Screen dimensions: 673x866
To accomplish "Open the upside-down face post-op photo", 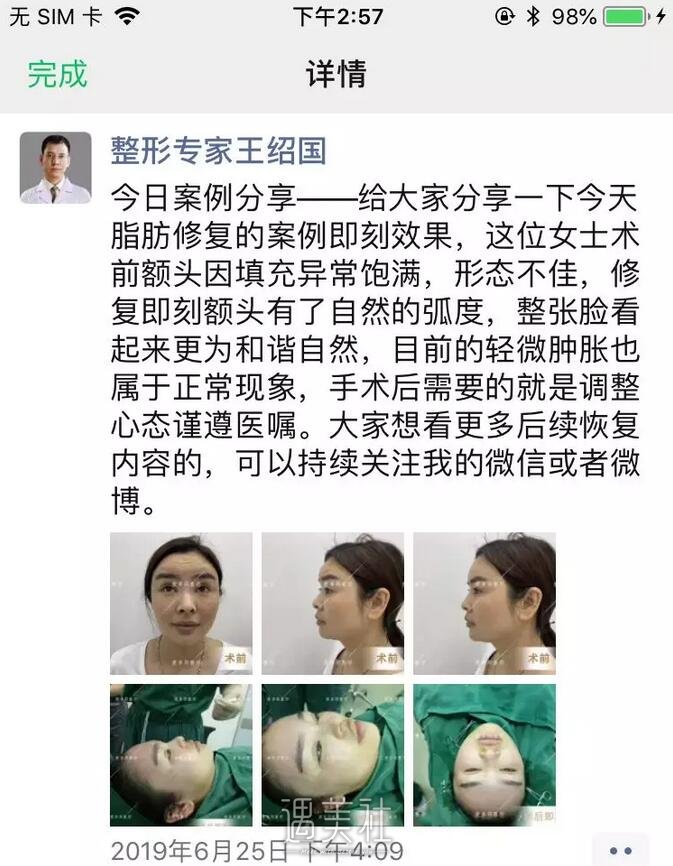I will [485, 754].
